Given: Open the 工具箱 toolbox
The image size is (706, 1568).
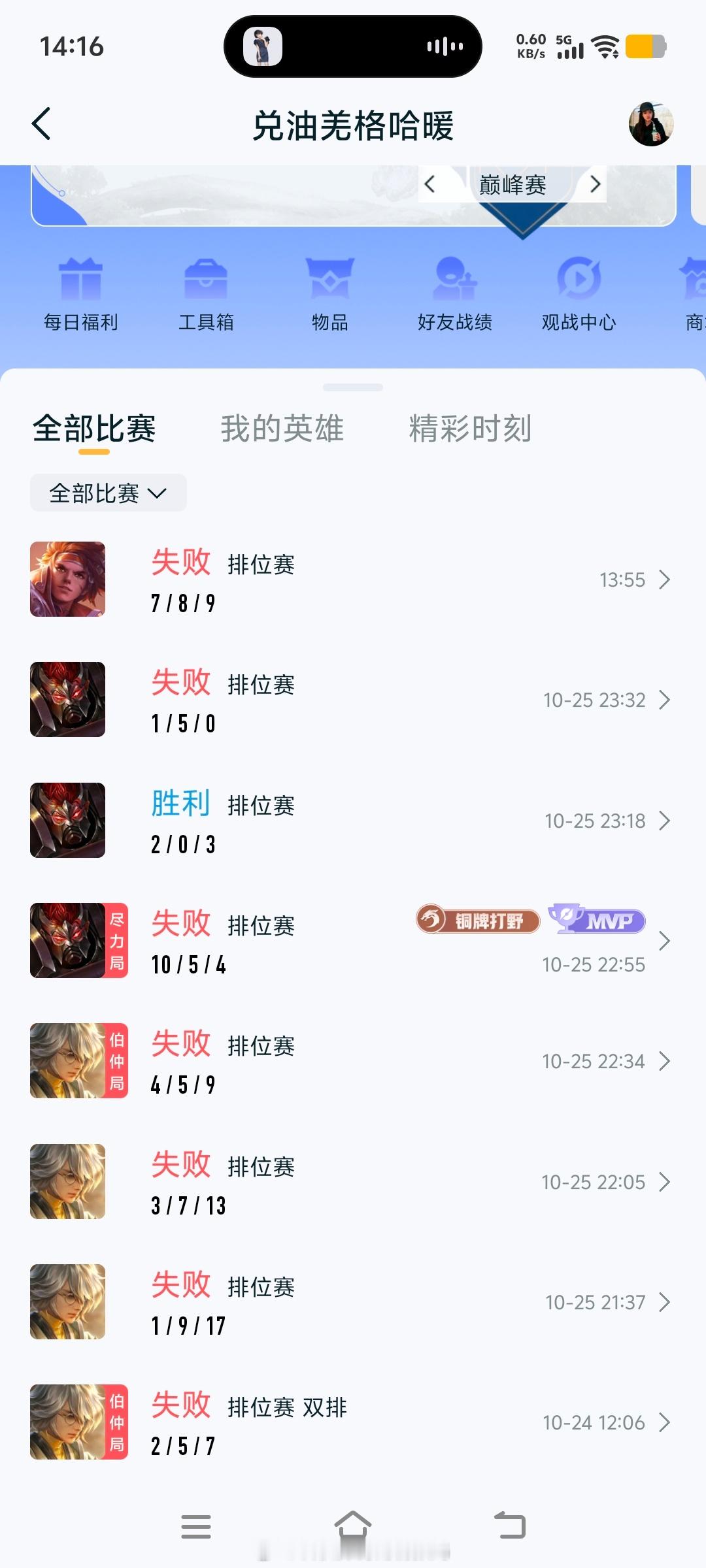Looking at the screenshot, I should (x=206, y=294).
